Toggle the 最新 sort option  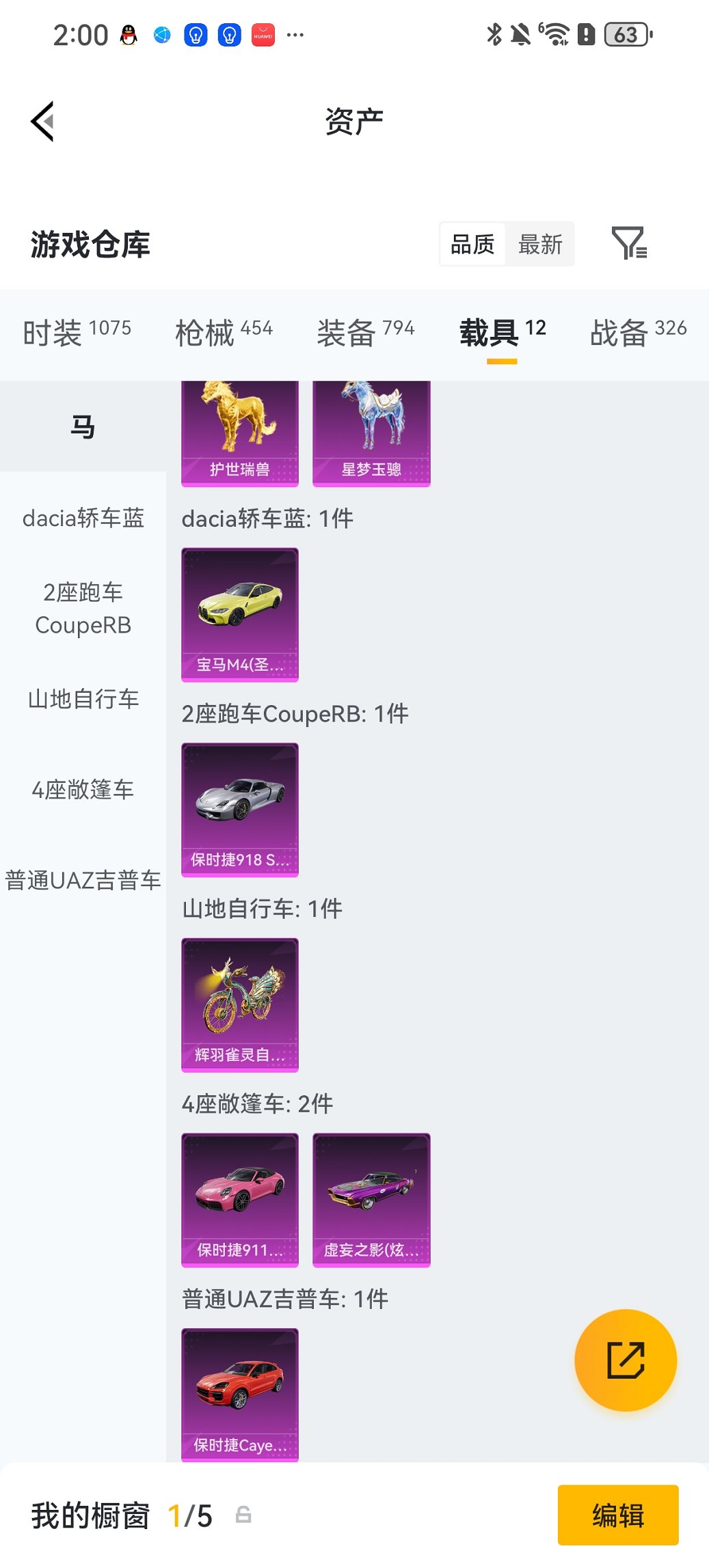(x=540, y=244)
